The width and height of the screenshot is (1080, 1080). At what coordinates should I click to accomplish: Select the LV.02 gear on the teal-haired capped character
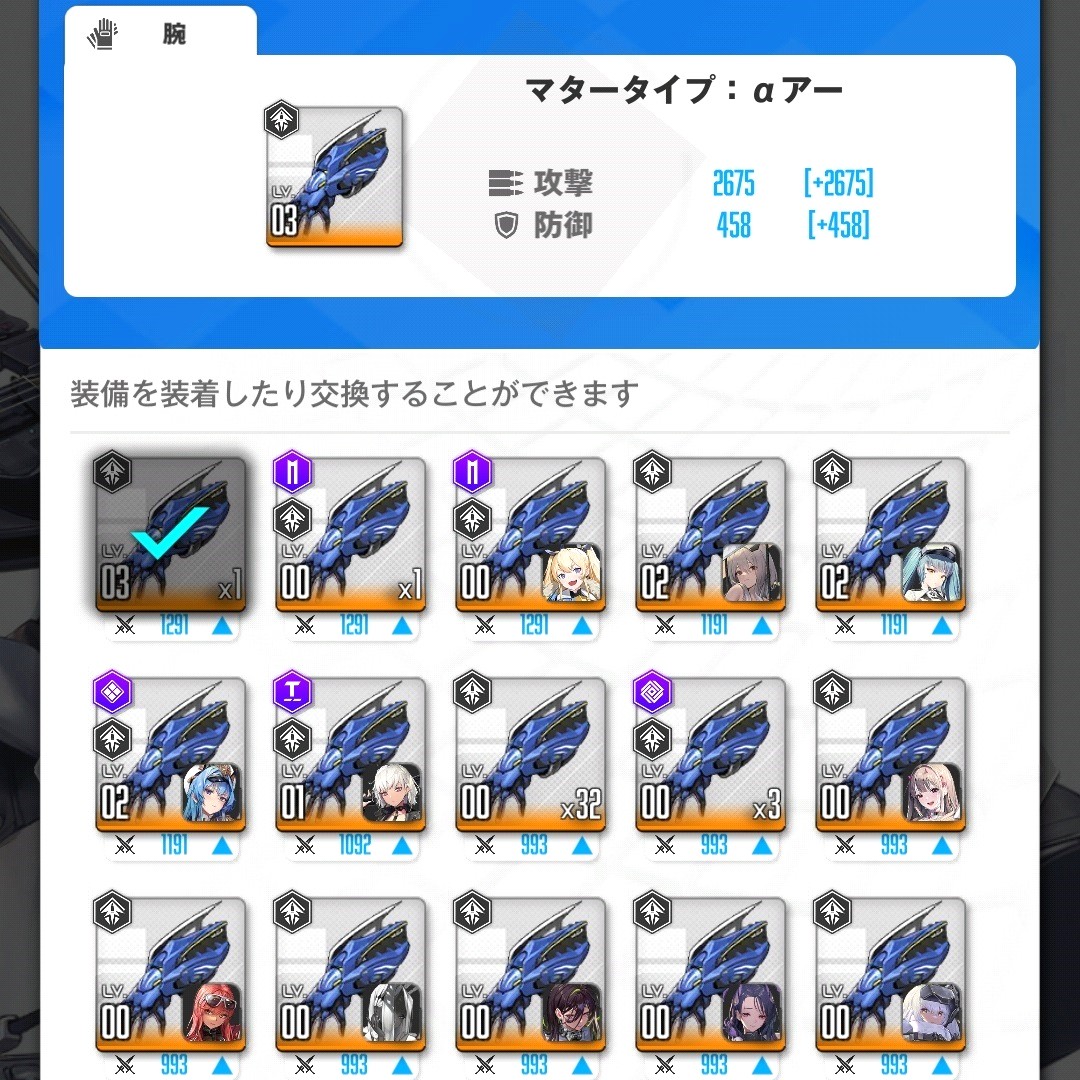[x=890, y=535]
